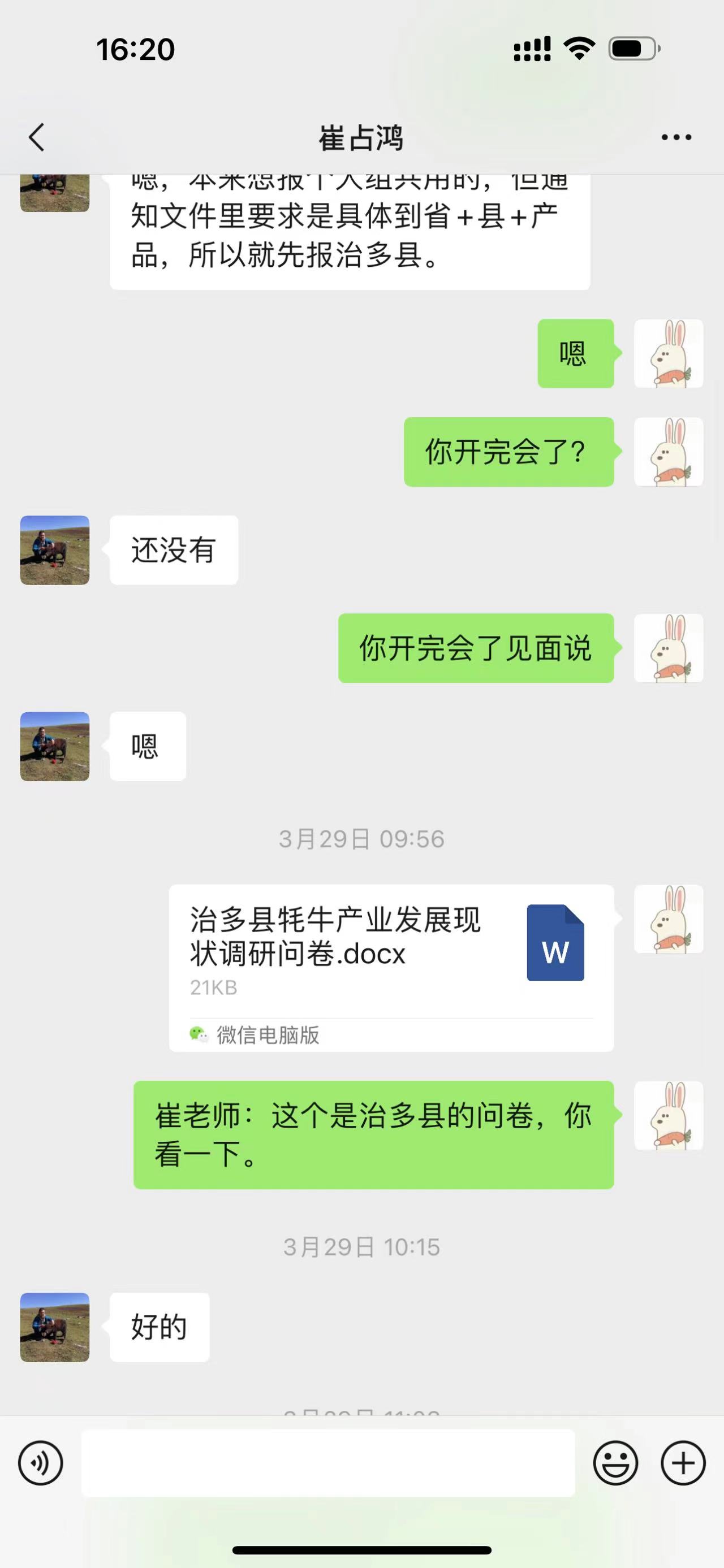
Task: View 崔占鸿's avatar beside 还没有
Action: [55, 550]
